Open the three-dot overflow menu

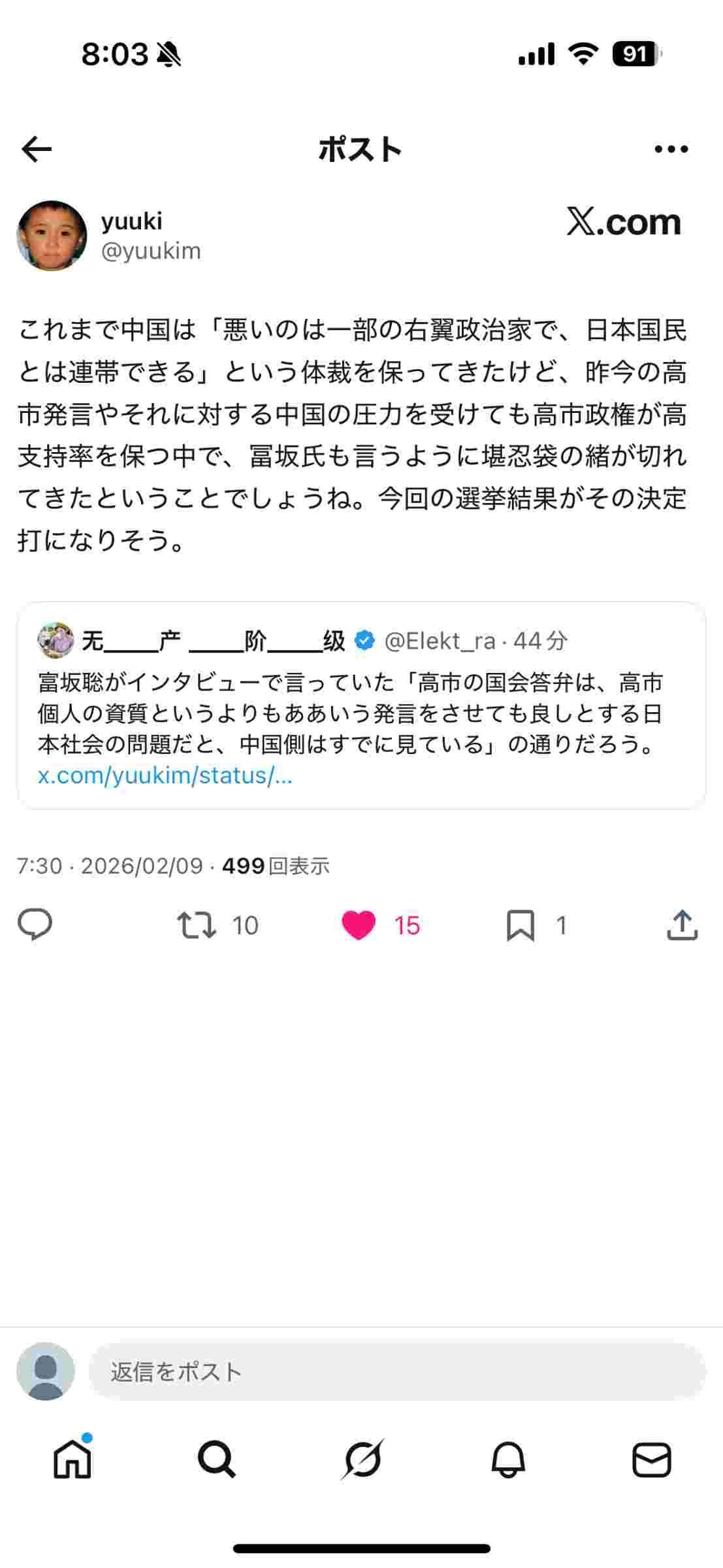coord(671,150)
